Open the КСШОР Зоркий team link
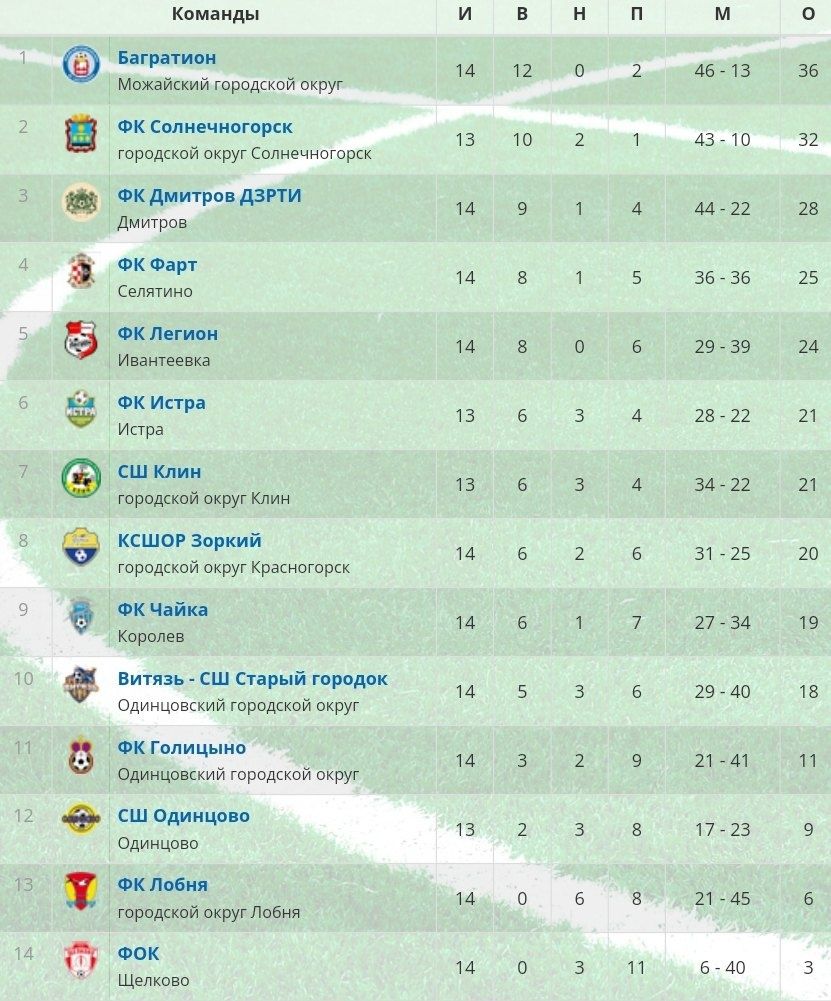 [x=189, y=541]
